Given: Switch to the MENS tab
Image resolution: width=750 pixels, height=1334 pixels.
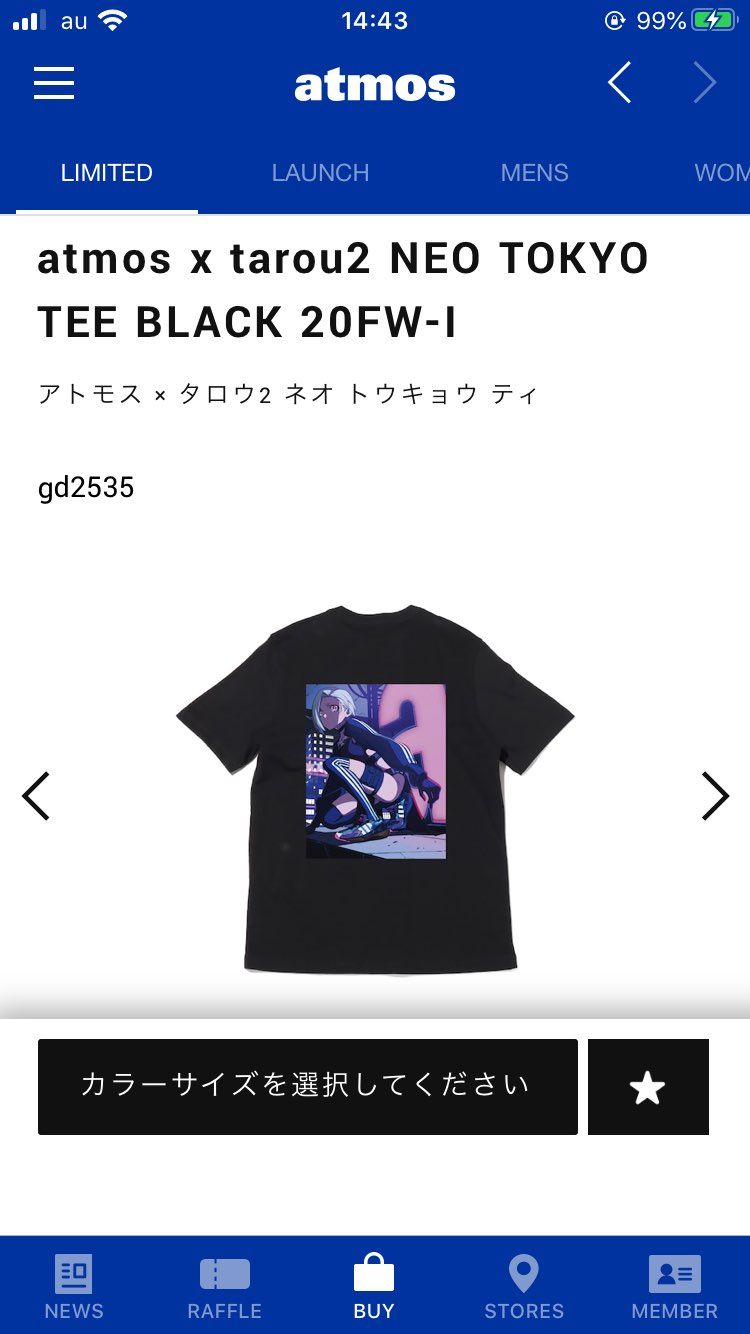Looking at the screenshot, I should 534,173.
